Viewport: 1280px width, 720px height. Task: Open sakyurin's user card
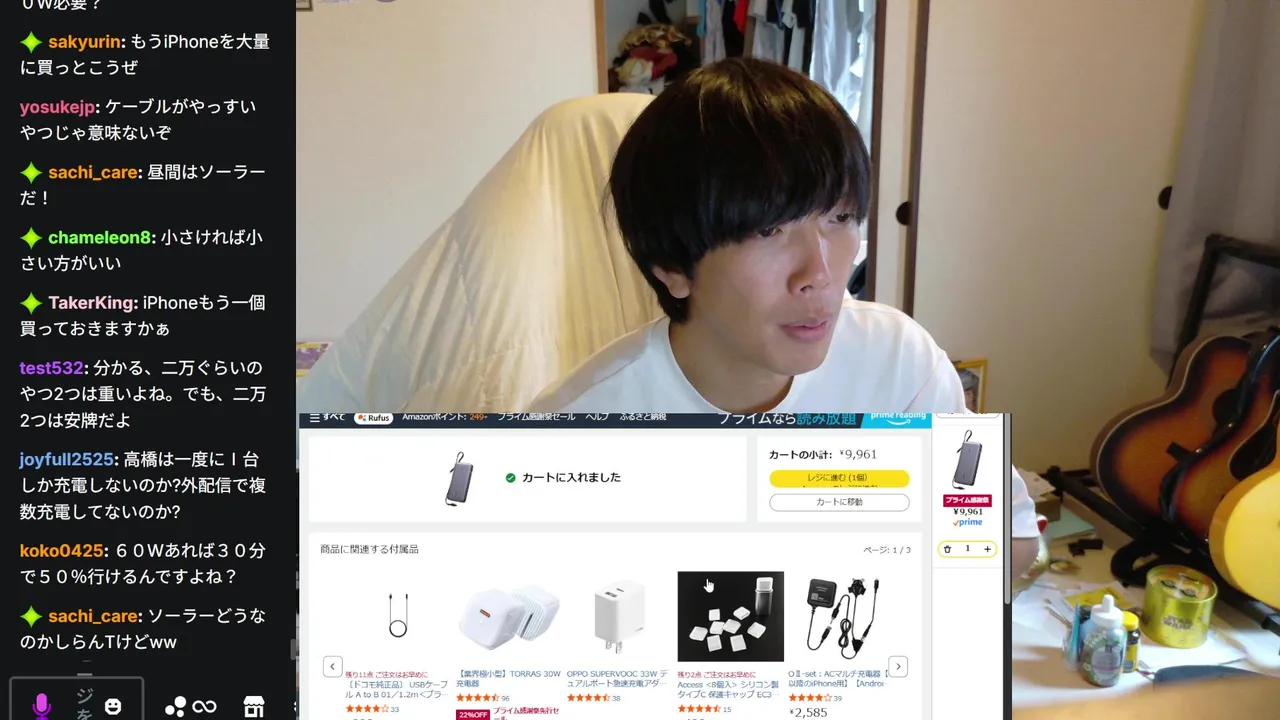point(84,42)
